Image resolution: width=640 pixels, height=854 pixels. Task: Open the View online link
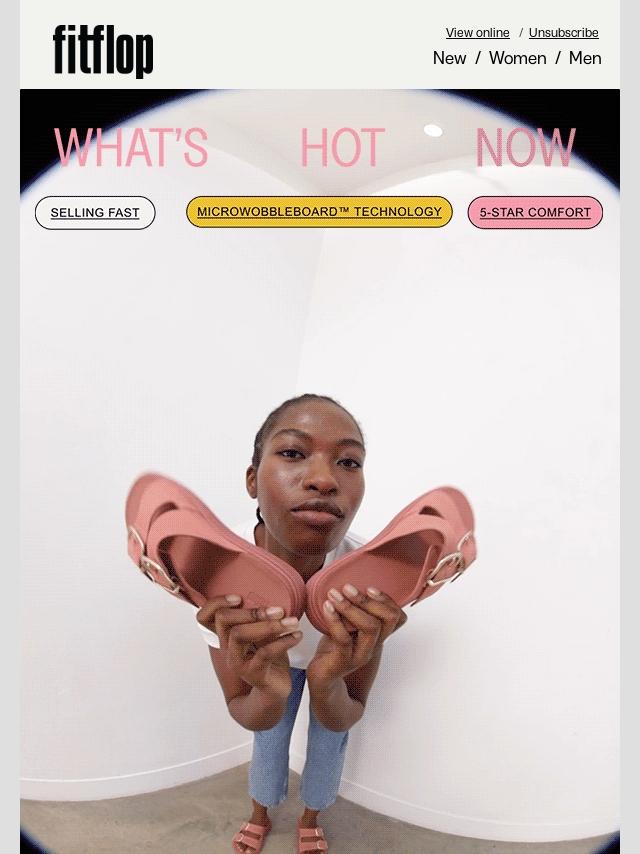(477, 33)
